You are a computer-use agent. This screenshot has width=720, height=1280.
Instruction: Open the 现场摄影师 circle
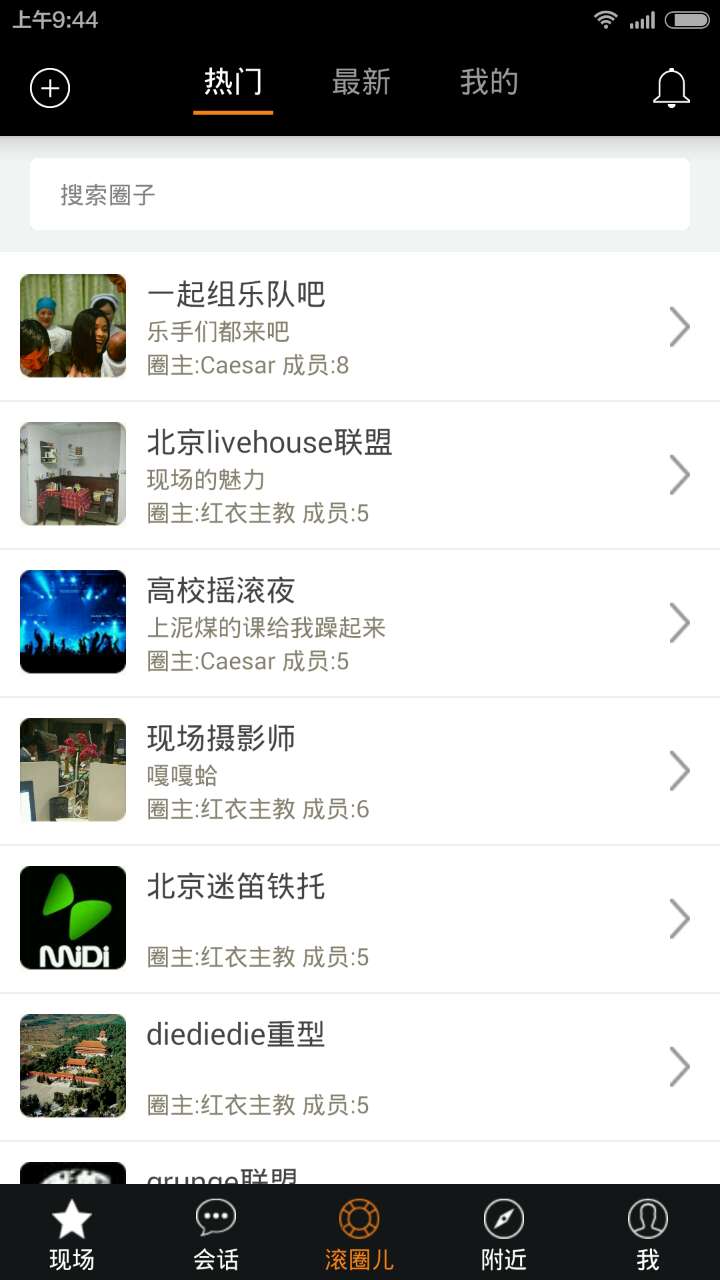coord(360,771)
